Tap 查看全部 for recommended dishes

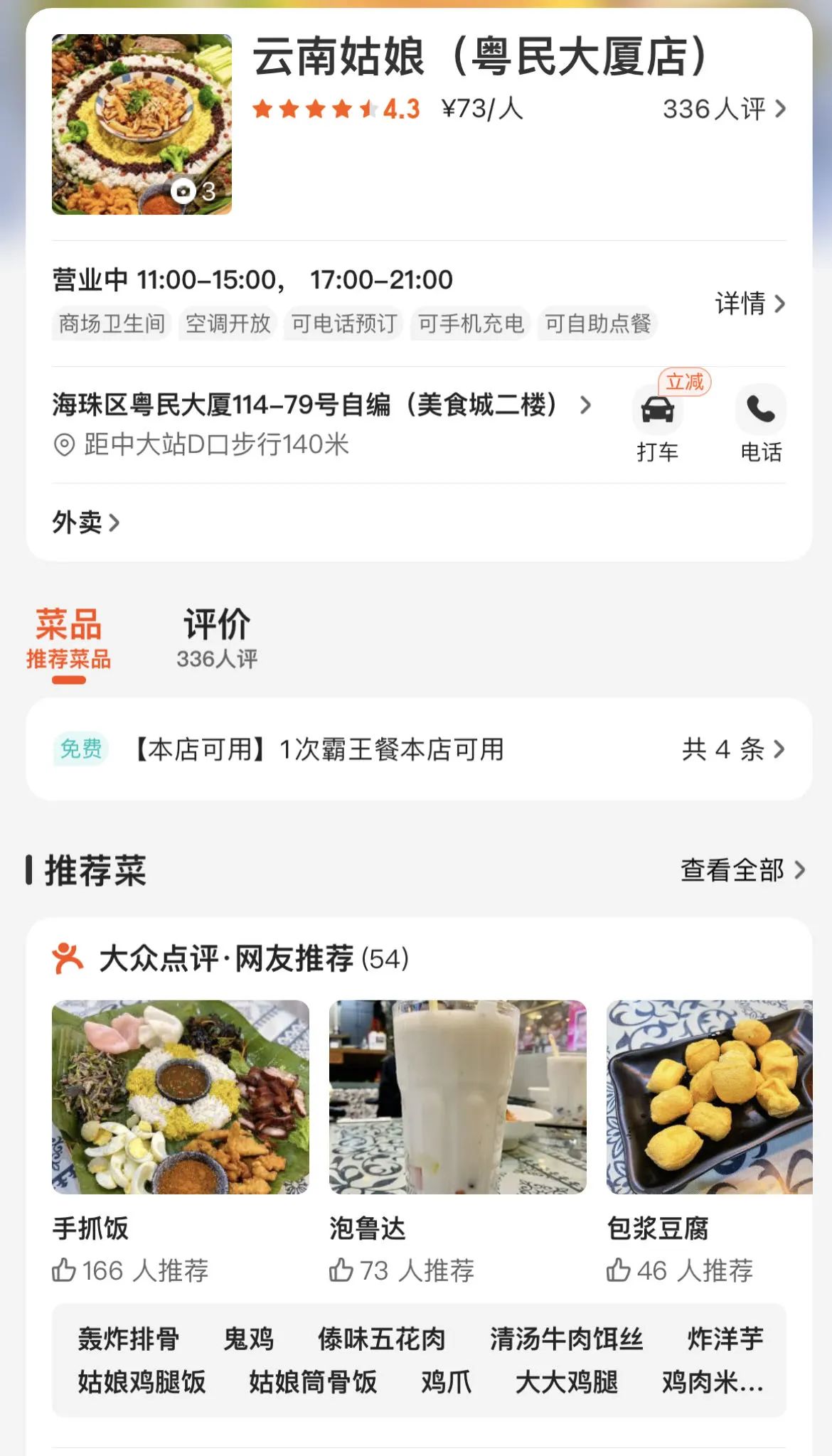pyautogui.click(x=742, y=870)
